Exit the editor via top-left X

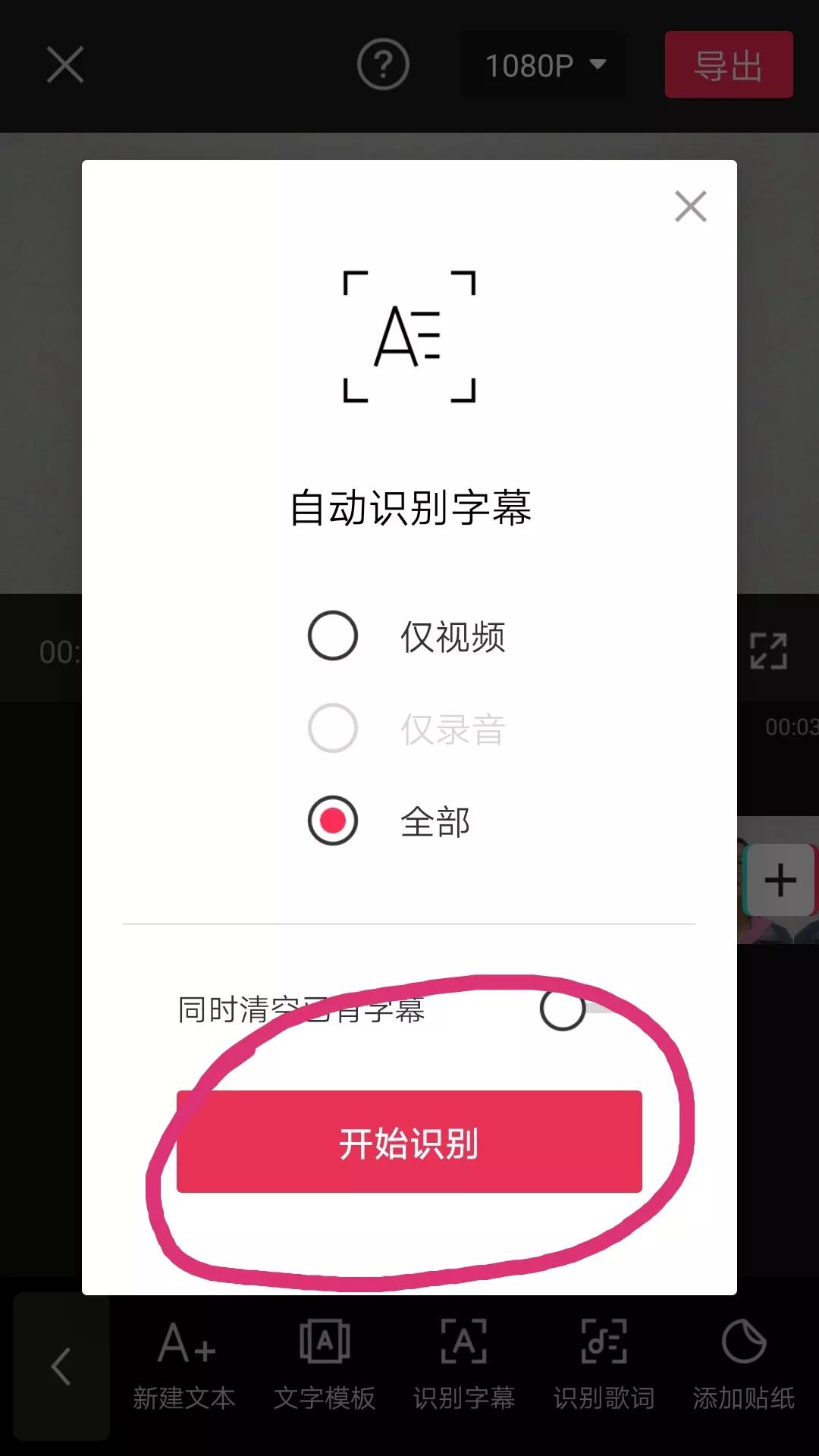[65, 66]
